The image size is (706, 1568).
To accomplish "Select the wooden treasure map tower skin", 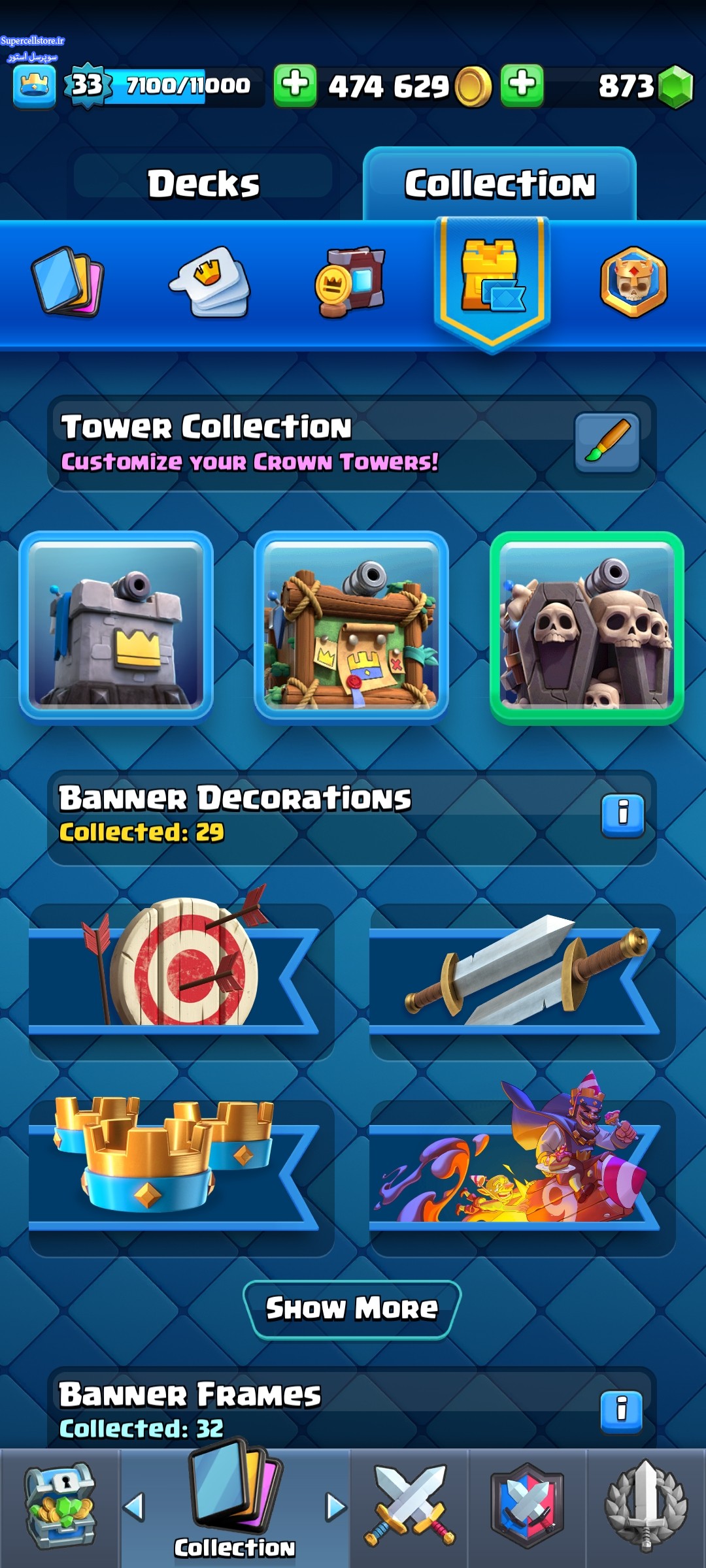I will coord(352,626).
